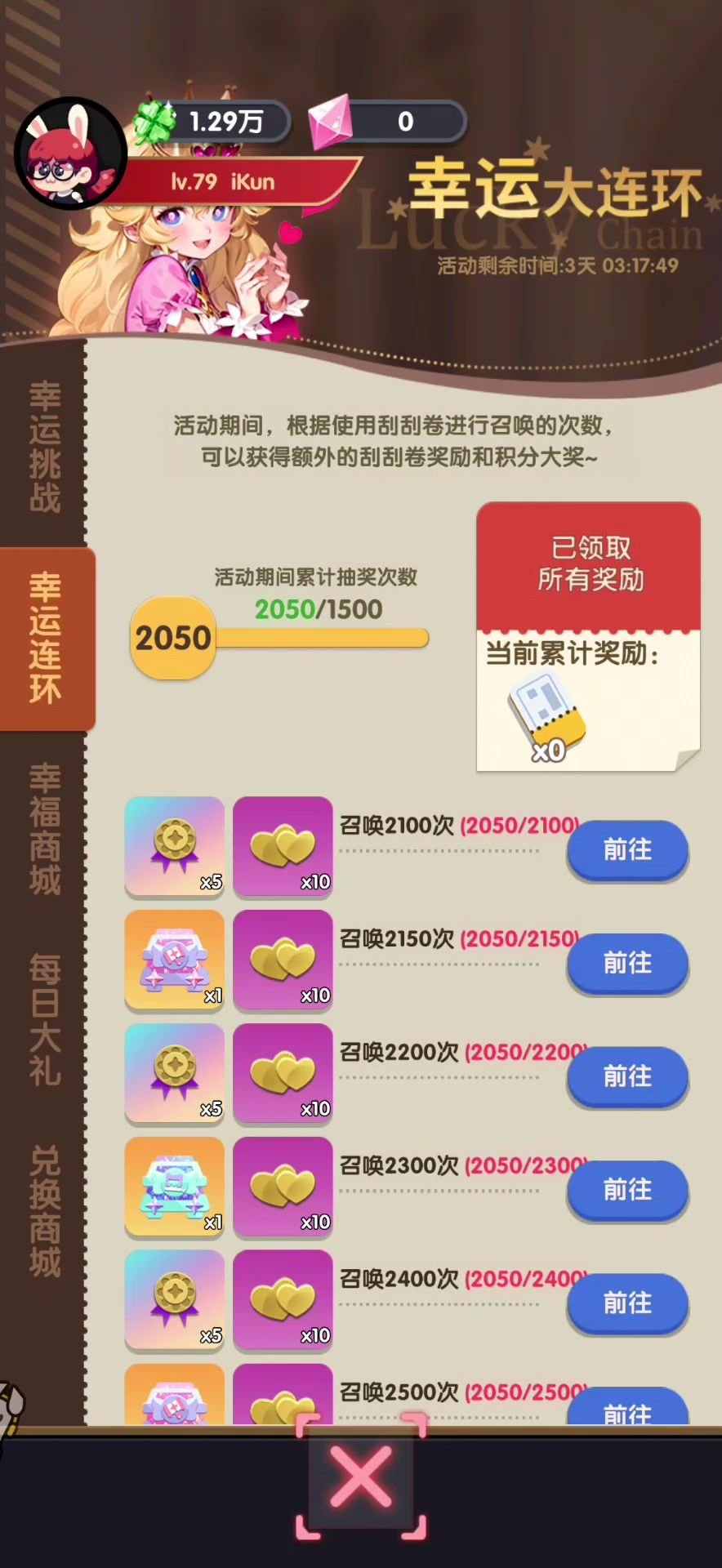This screenshot has width=722, height=1568.
Task: Tap 前往 for the 召唤2200次 reward
Action: 627,1076
